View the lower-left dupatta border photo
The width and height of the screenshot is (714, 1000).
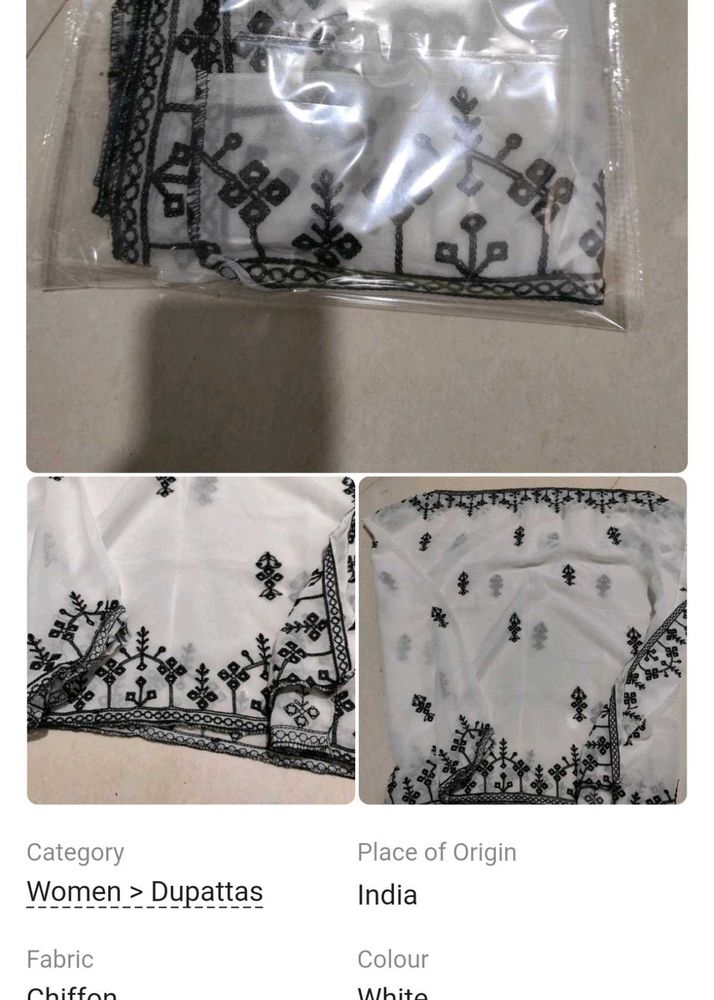pos(190,640)
